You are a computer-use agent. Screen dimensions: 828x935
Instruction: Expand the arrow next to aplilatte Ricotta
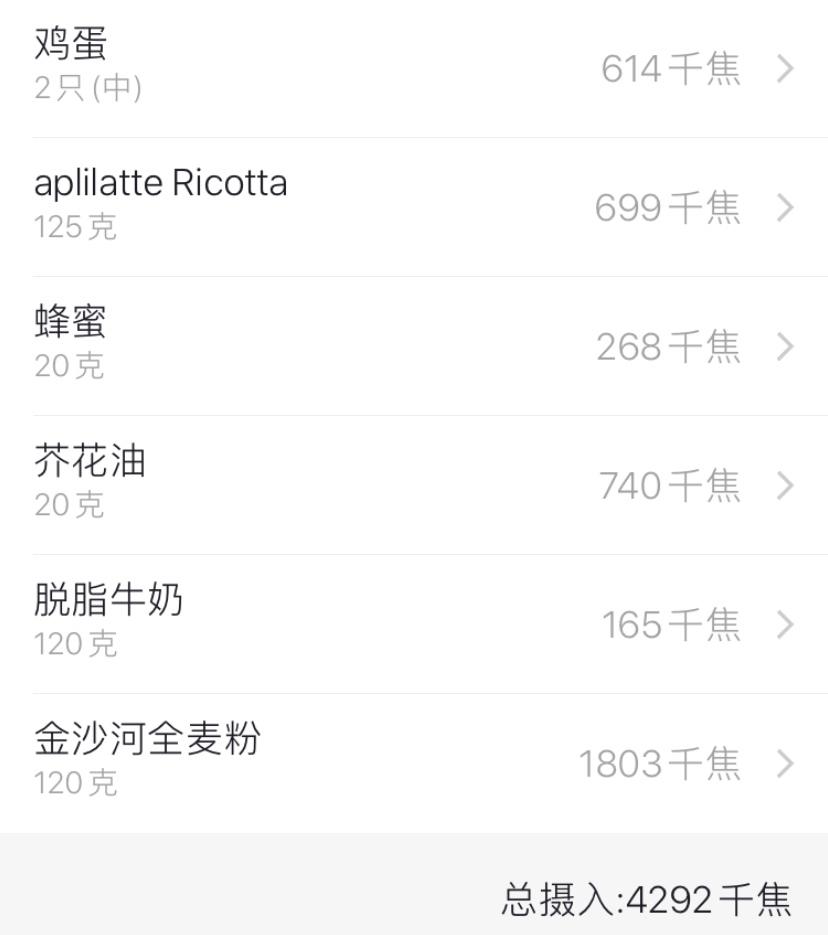click(786, 208)
